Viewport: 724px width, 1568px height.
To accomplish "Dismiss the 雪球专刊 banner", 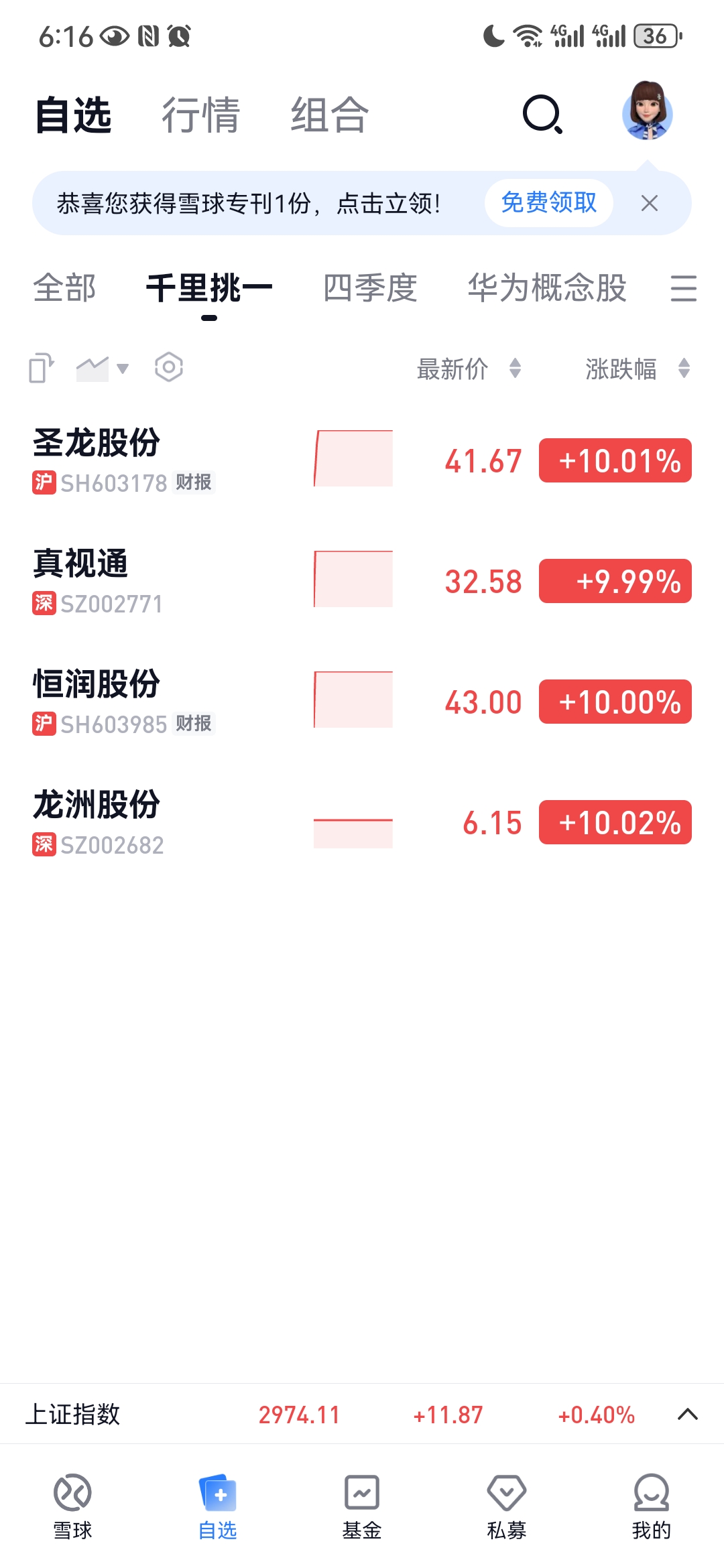I will (x=649, y=203).
